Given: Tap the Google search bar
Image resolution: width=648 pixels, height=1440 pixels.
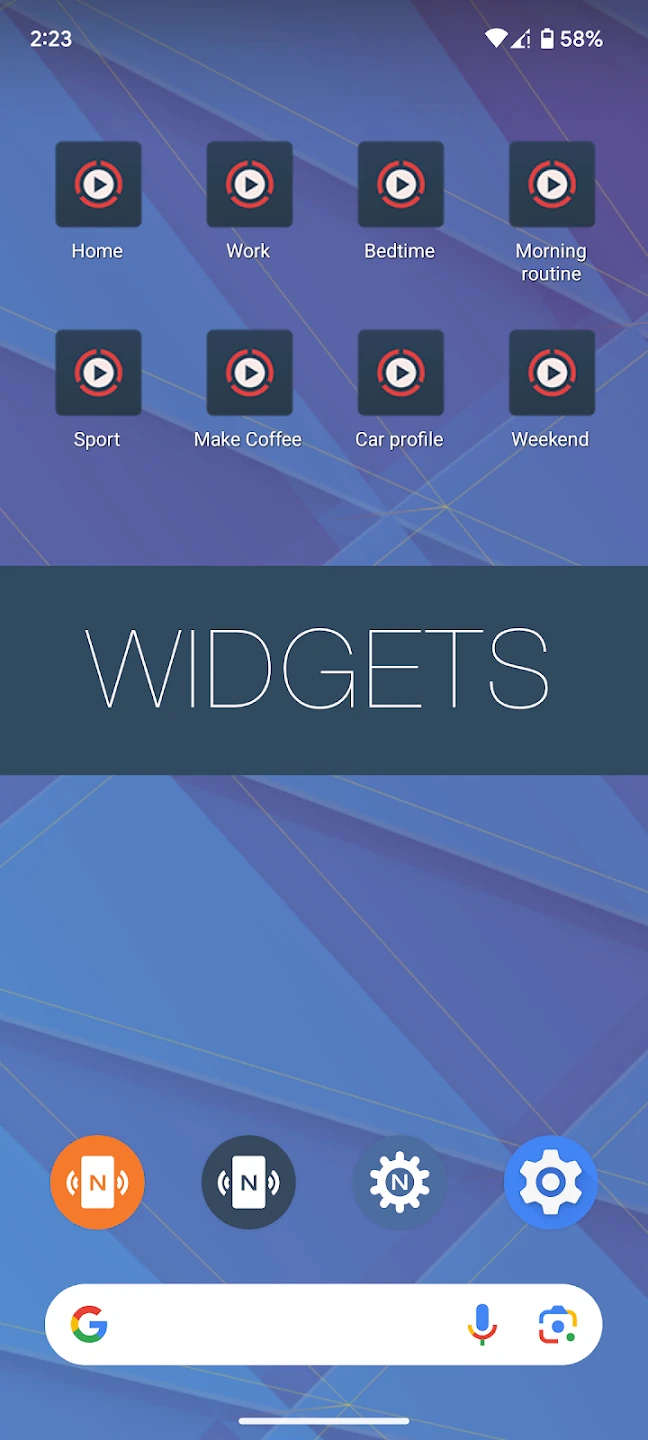Looking at the screenshot, I should pos(280,1325).
